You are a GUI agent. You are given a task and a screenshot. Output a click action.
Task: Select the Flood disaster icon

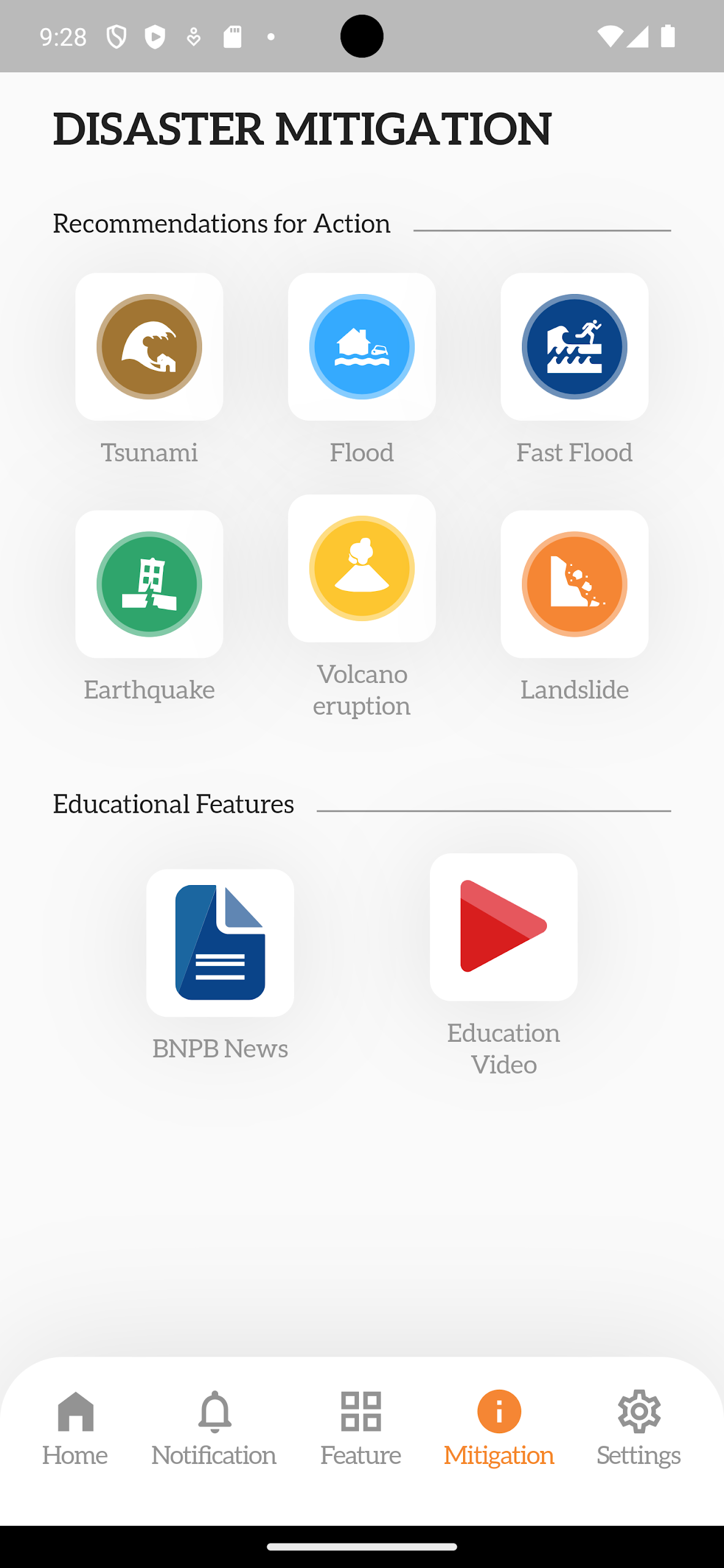[x=361, y=346]
